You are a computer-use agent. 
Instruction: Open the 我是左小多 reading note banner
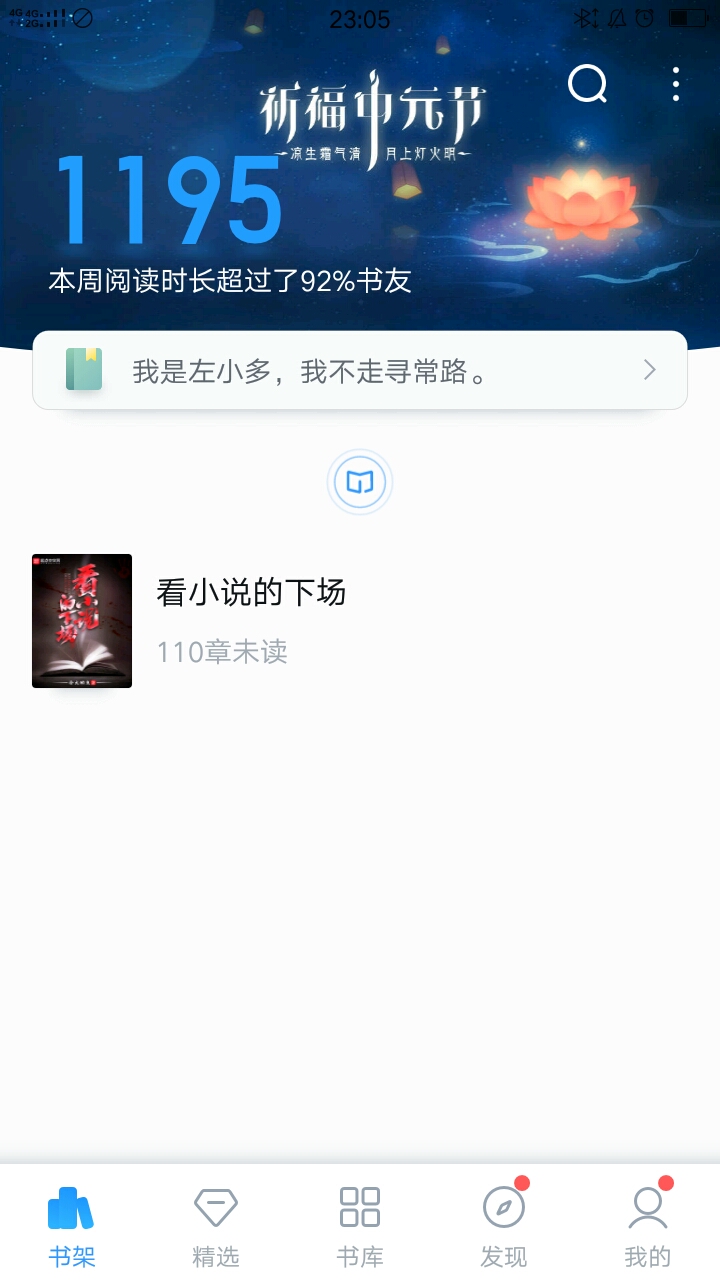(360, 370)
